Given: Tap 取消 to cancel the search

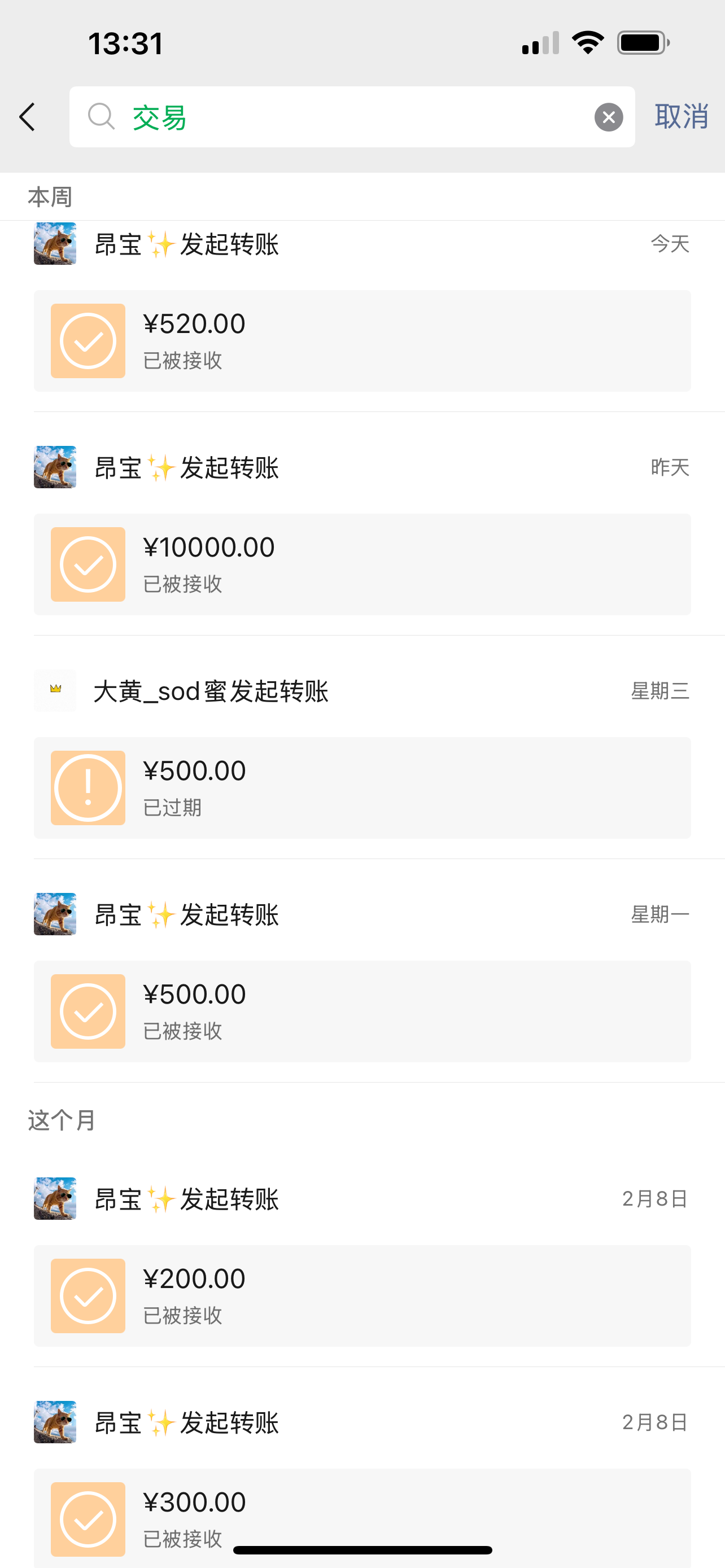Looking at the screenshot, I should click(x=681, y=116).
